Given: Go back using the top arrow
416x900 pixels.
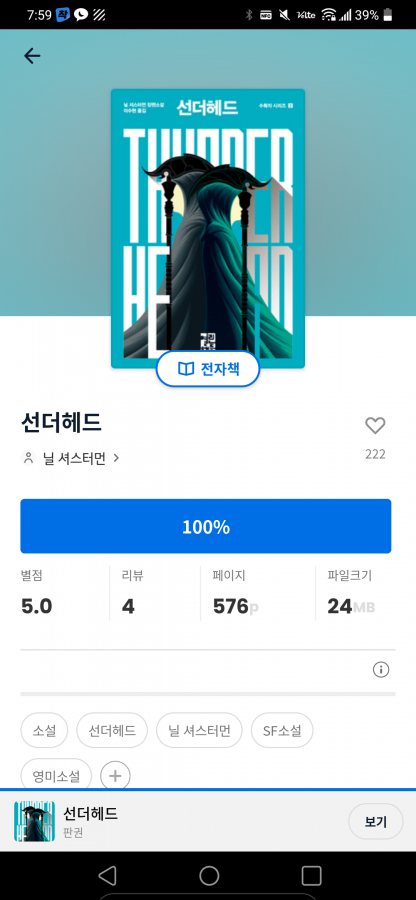Looking at the screenshot, I should [x=32, y=56].
